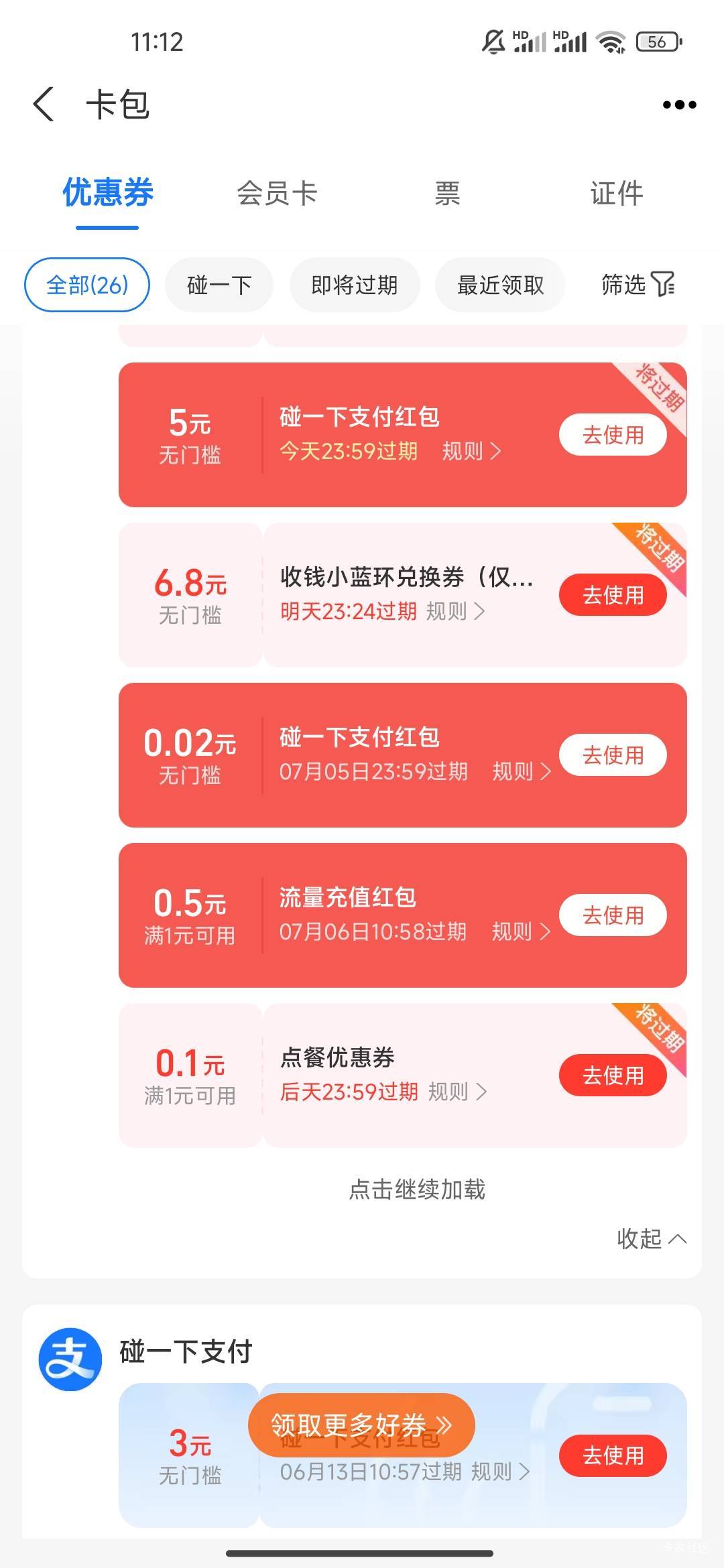This screenshot has height=1568, width=724.
Task: Go back from the 卡包 page
Action: point(44,105)
